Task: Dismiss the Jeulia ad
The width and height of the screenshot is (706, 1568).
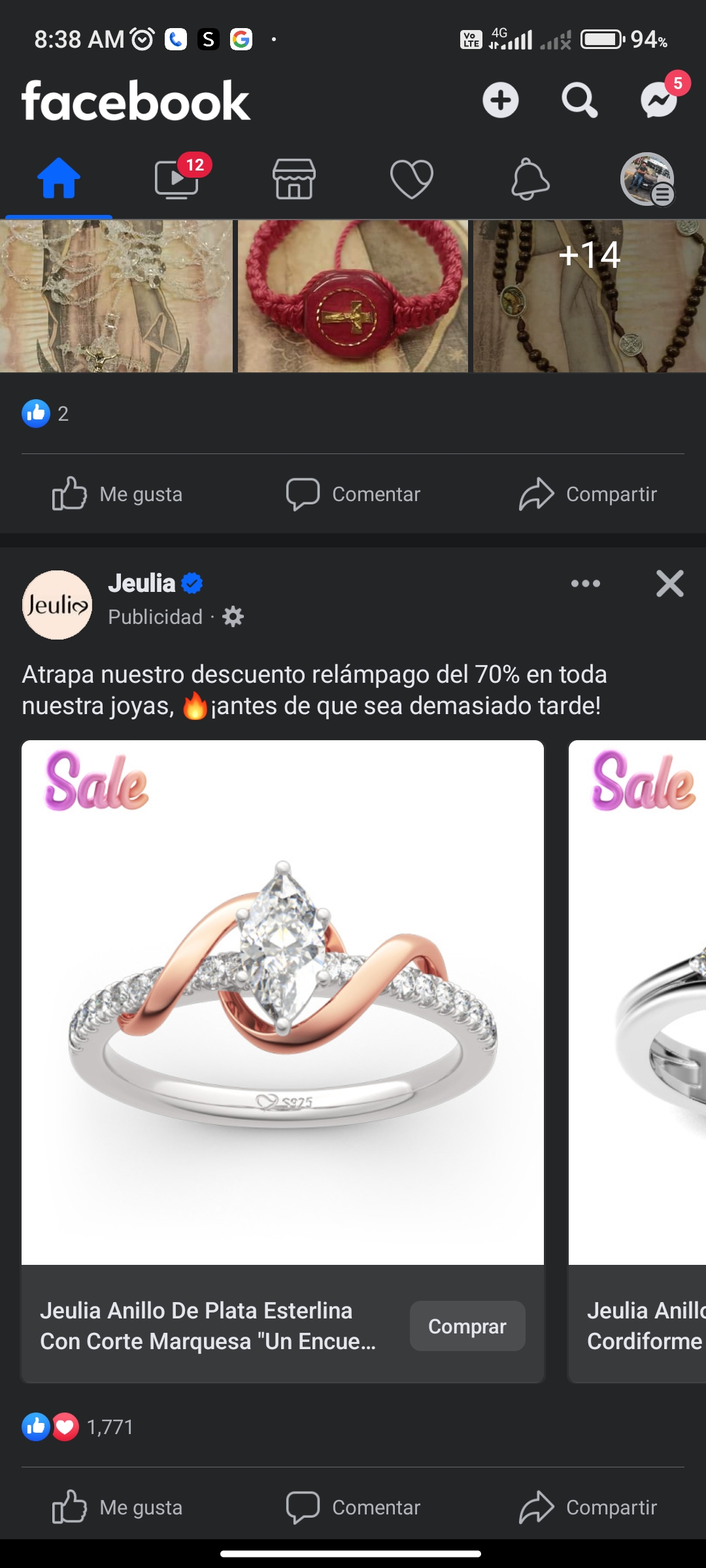Action: [670, 583]
